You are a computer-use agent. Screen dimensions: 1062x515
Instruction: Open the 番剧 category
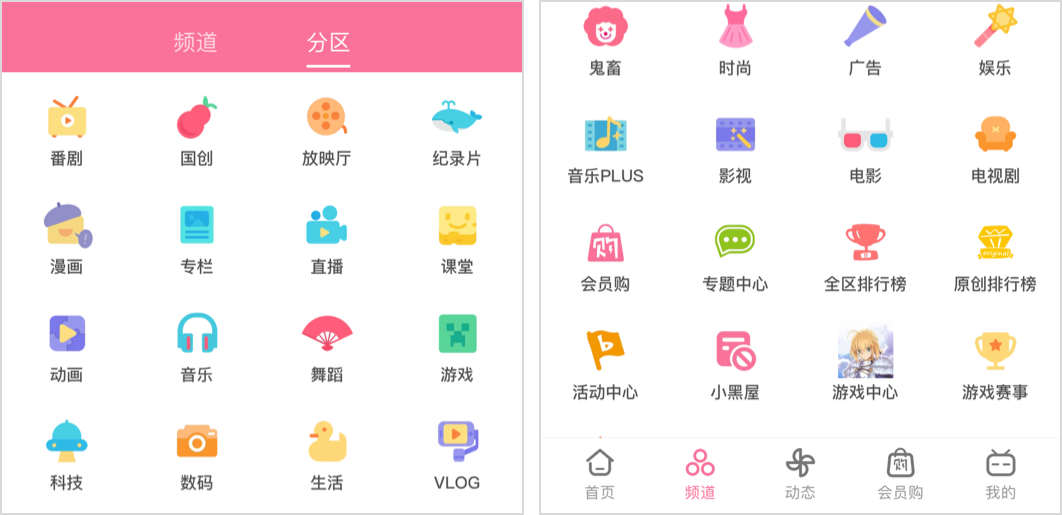(x=67, y=130)
